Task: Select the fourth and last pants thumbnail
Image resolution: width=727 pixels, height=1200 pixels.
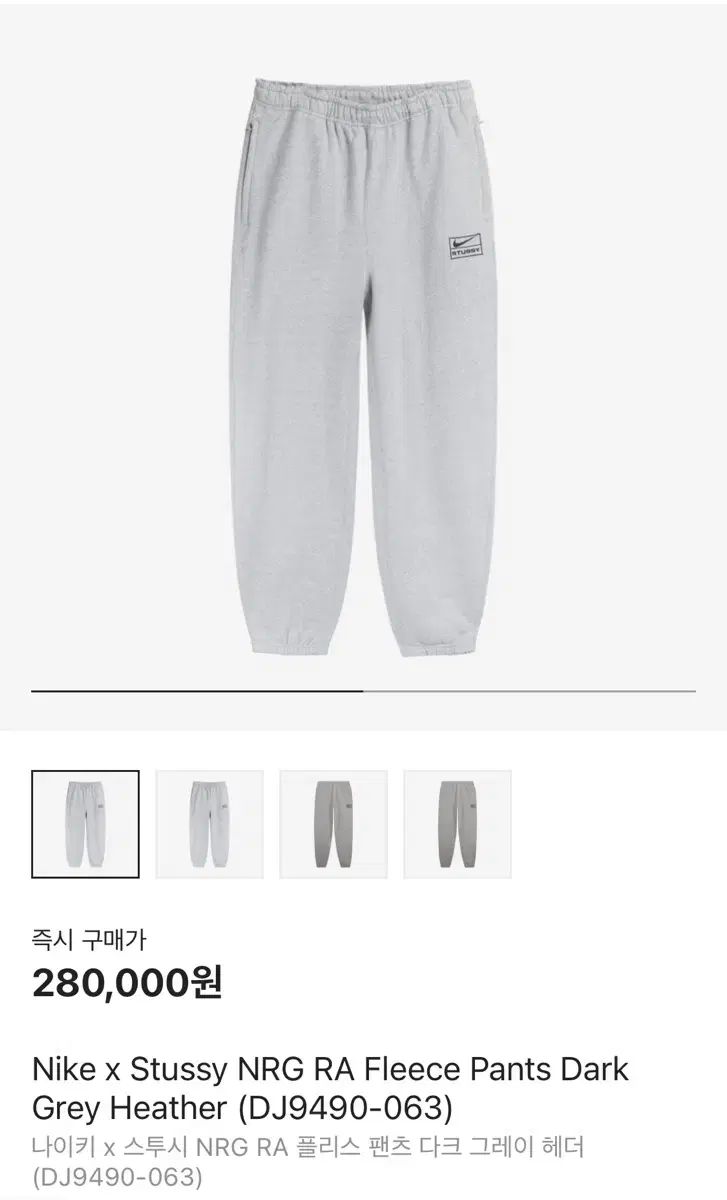Action: click(x=457, y=824)
